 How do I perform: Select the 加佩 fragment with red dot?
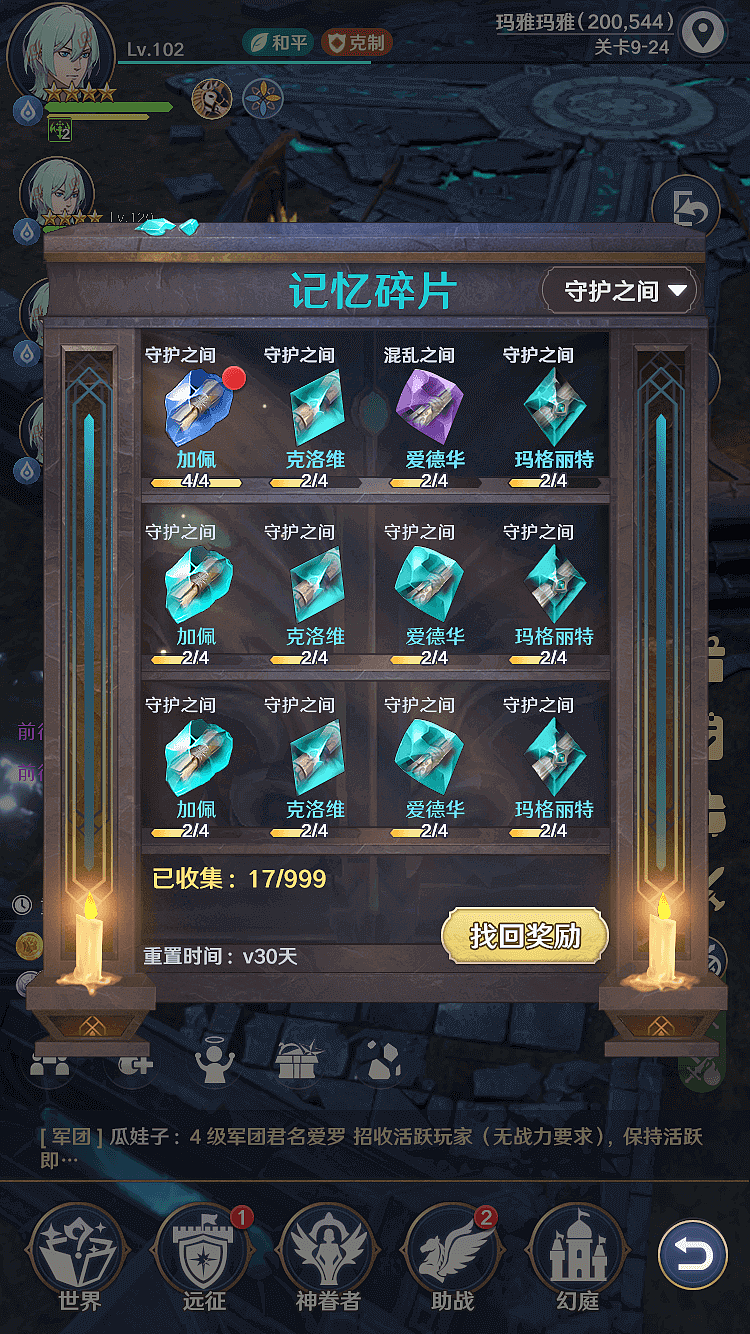[x=197, y=408]
